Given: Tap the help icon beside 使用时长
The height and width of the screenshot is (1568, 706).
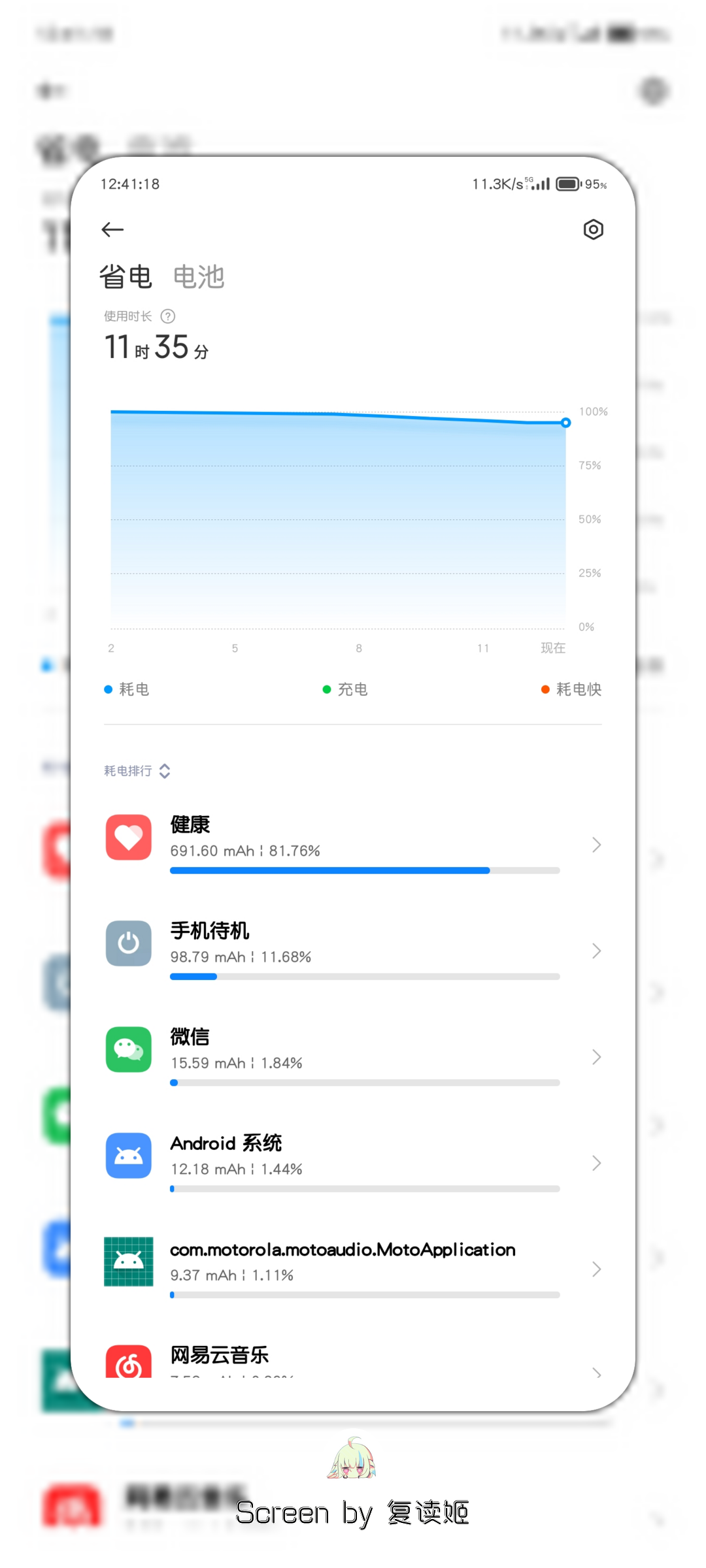Looking at the screenshot, I should click(168, 316).
